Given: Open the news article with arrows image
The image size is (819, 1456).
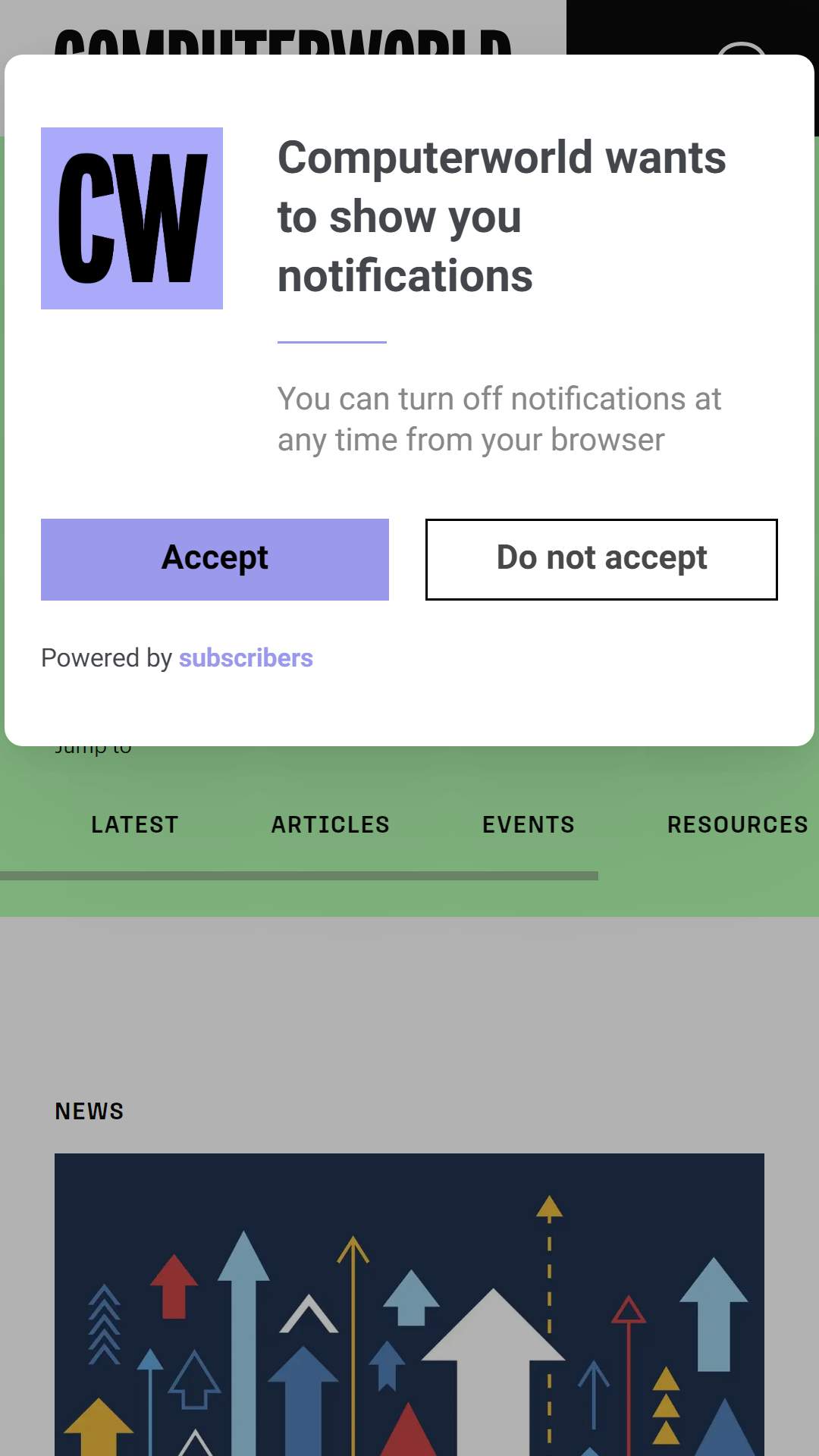Looking at the screenshot, I should (409, 1304).
